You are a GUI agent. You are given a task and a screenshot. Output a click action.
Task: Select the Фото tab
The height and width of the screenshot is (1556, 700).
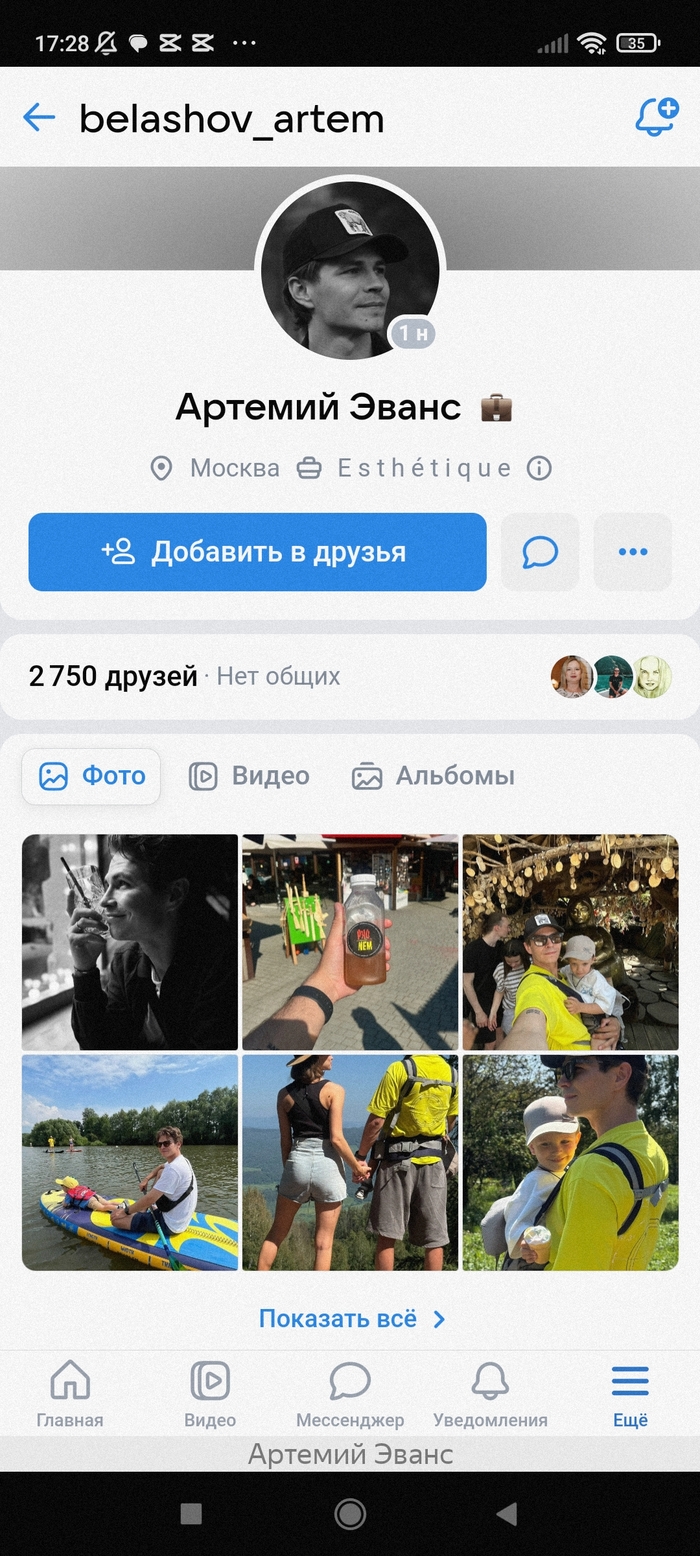92,776
